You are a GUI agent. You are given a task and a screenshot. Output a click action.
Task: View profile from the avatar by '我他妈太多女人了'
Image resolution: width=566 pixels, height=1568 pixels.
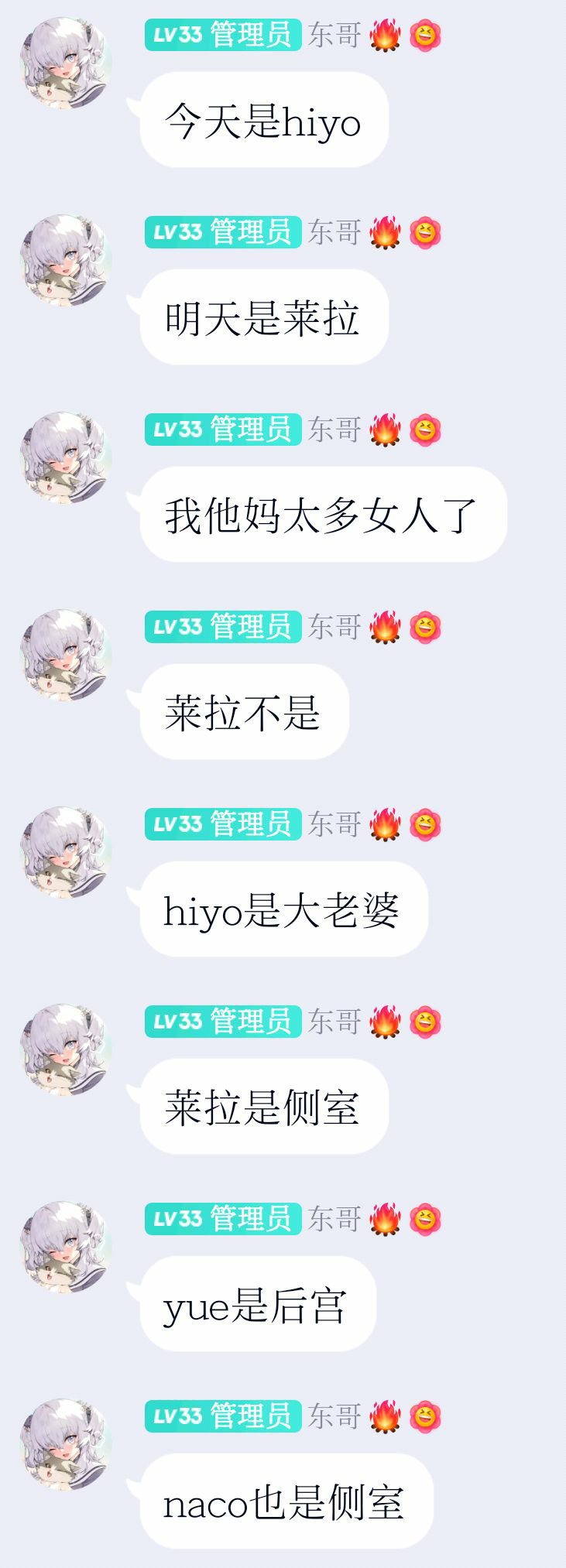[x=65, y=457]
